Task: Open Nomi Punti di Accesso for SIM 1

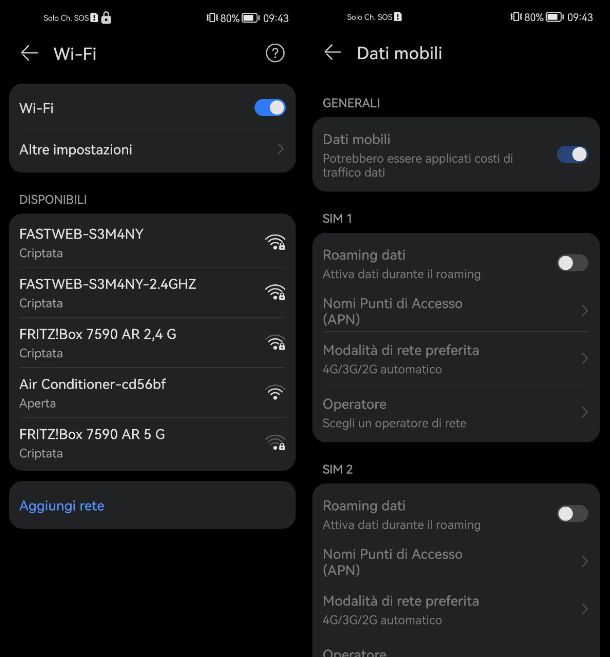Action: tap(455, 311)
